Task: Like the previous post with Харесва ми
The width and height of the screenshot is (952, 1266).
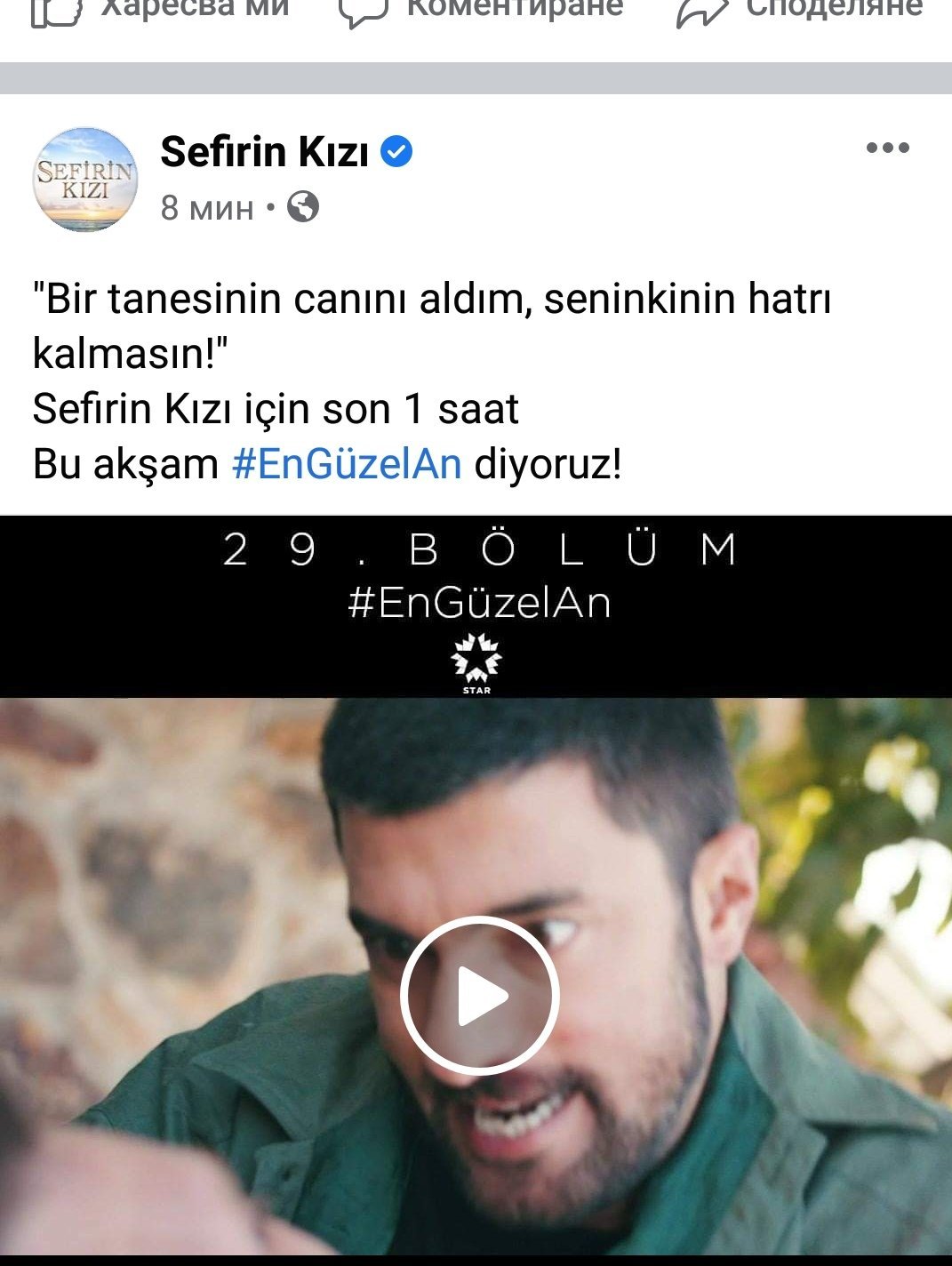Action: click(160, 11)
